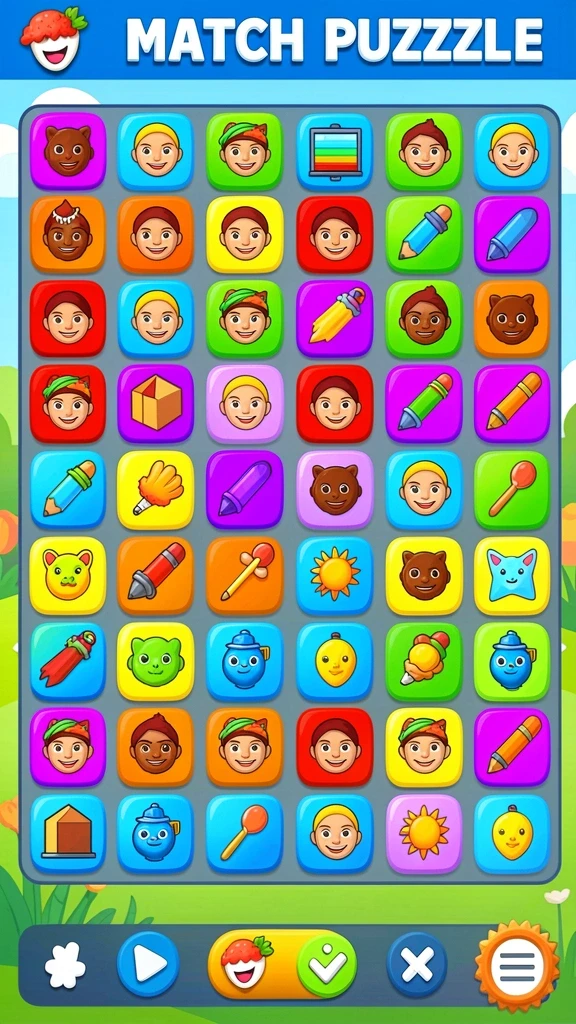Tap the white puzzle piece icon

(x=65, y=965)
